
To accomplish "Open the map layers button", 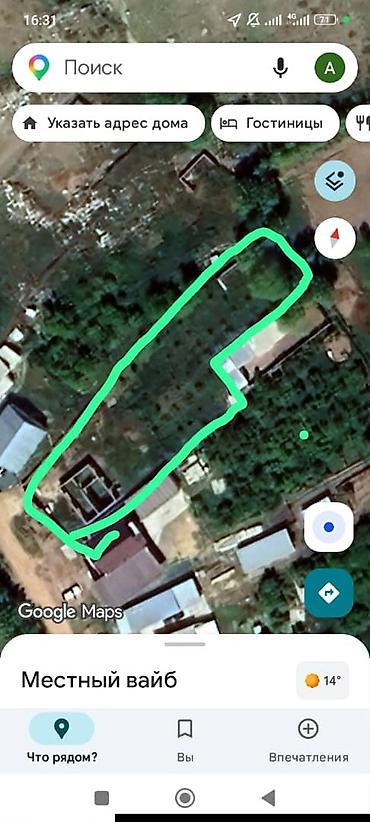I will pos(335,181).
